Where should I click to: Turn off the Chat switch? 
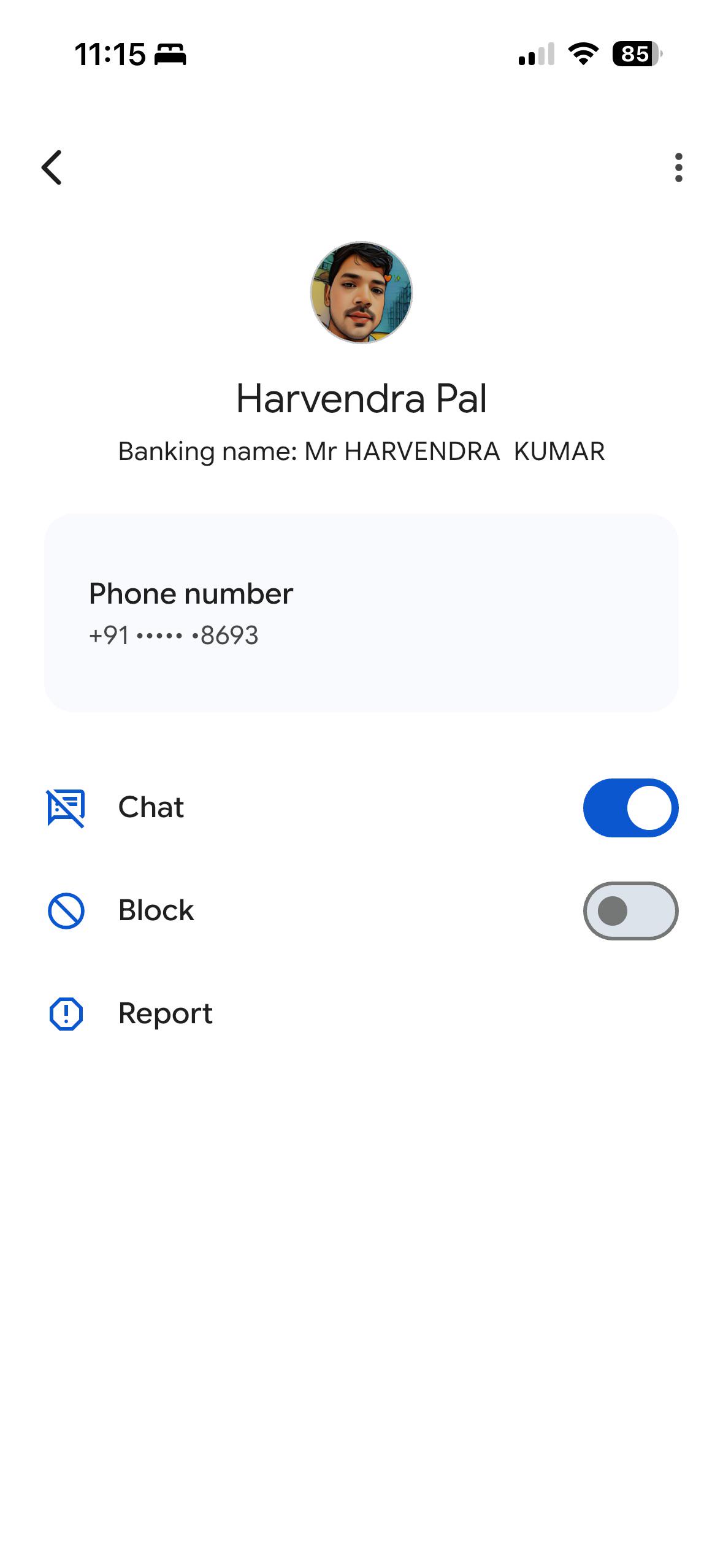pyautogui.click(x=630, y=808)
